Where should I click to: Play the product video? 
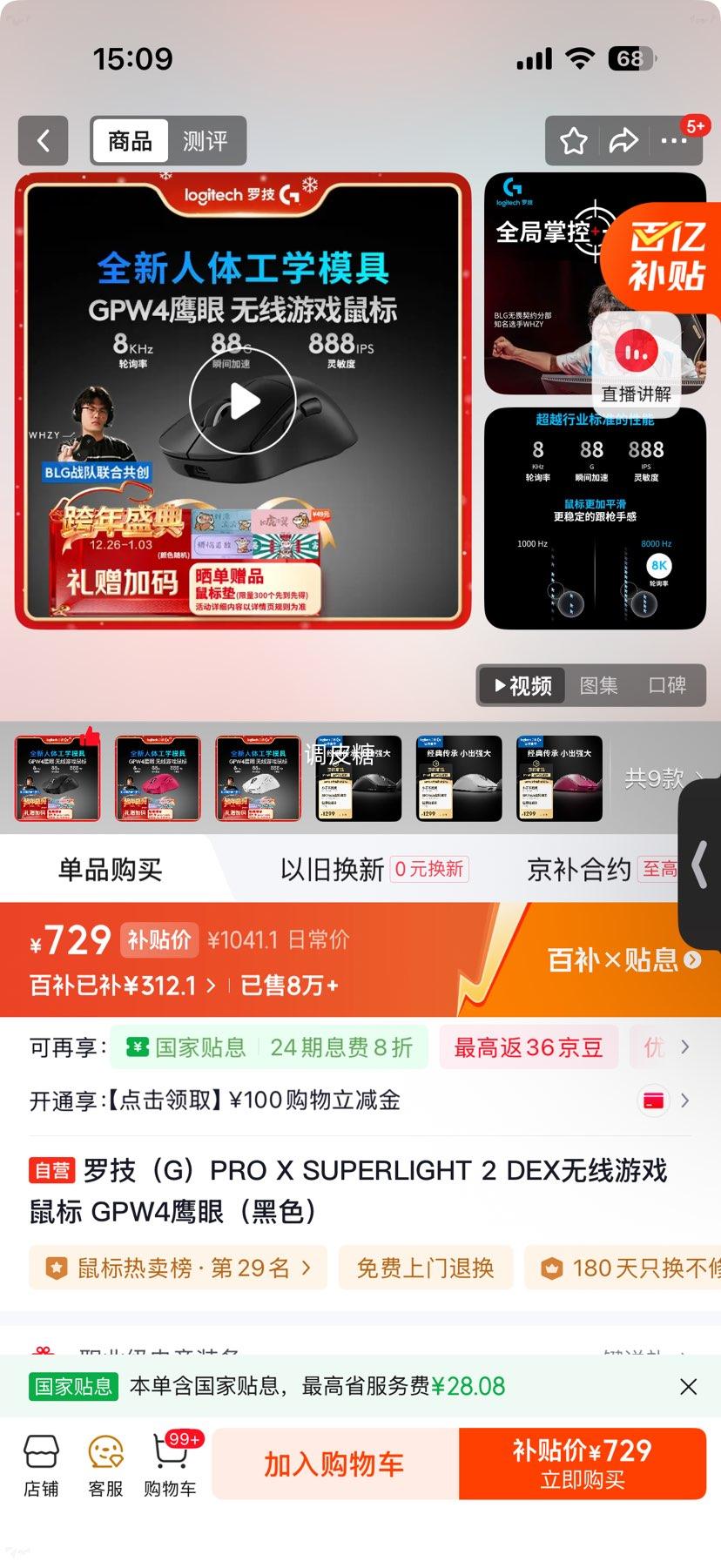pyautogui.click(x=242, y=400)
